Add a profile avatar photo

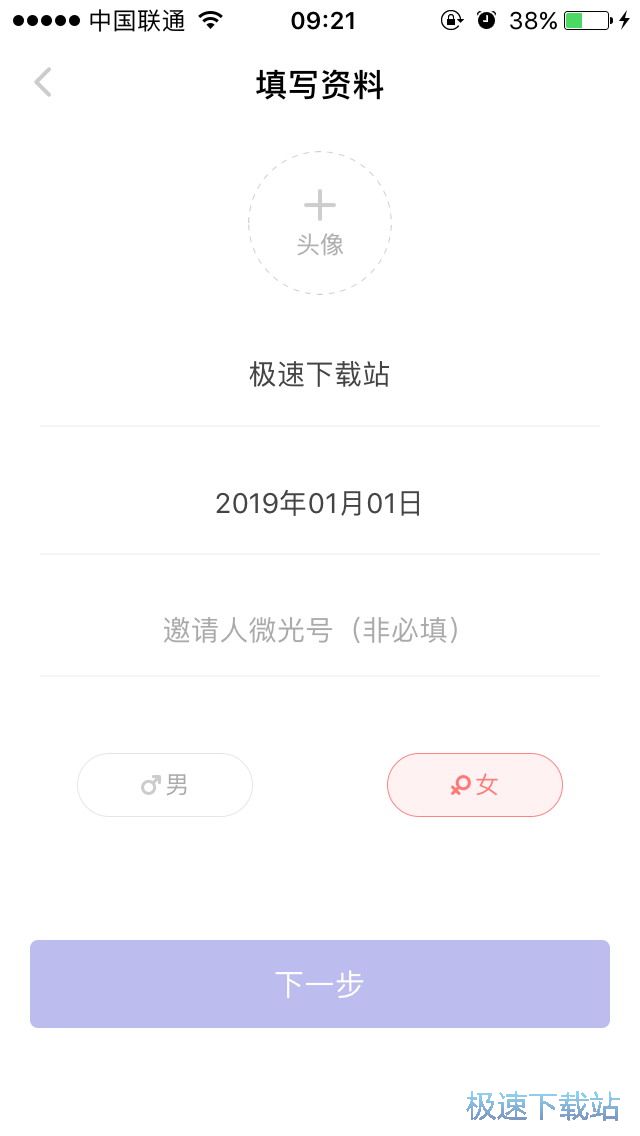coord(320,222)
